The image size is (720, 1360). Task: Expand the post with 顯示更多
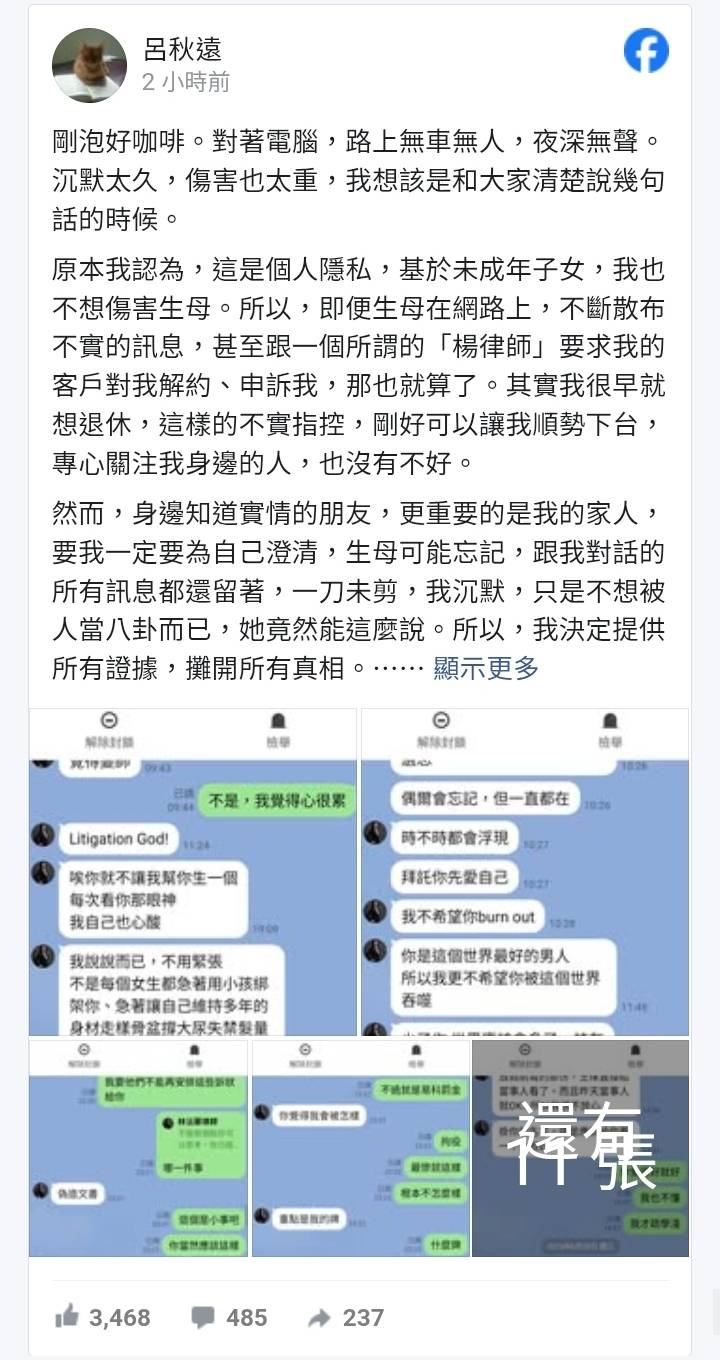point(486,668)
